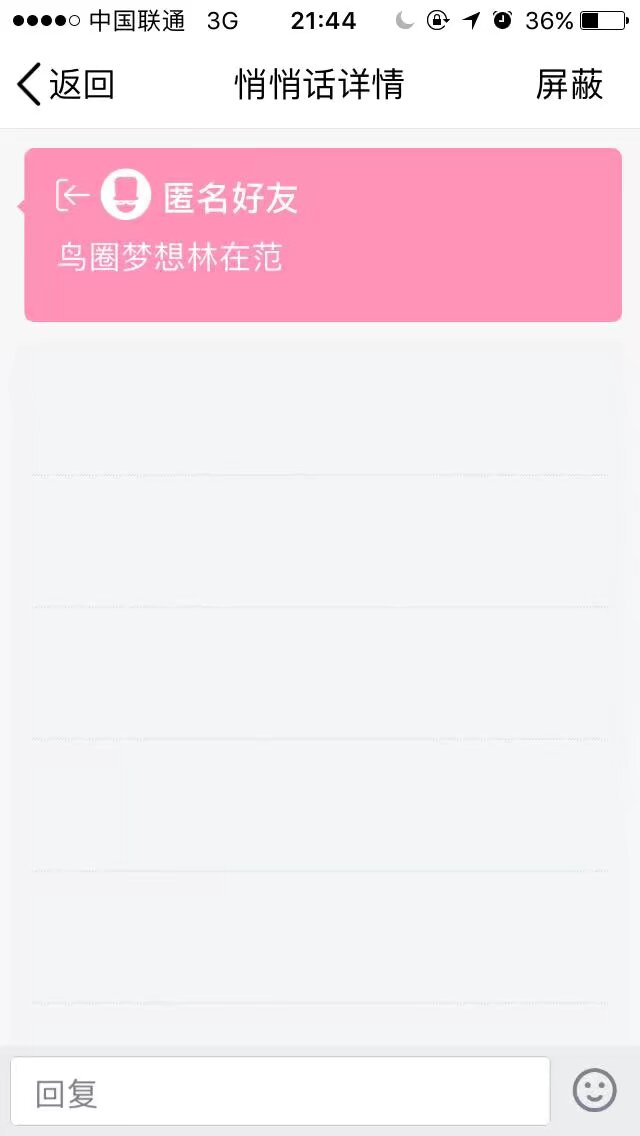Open the 匿名好友 whisper message bubble
The image size is (640, 1136).
323,235
